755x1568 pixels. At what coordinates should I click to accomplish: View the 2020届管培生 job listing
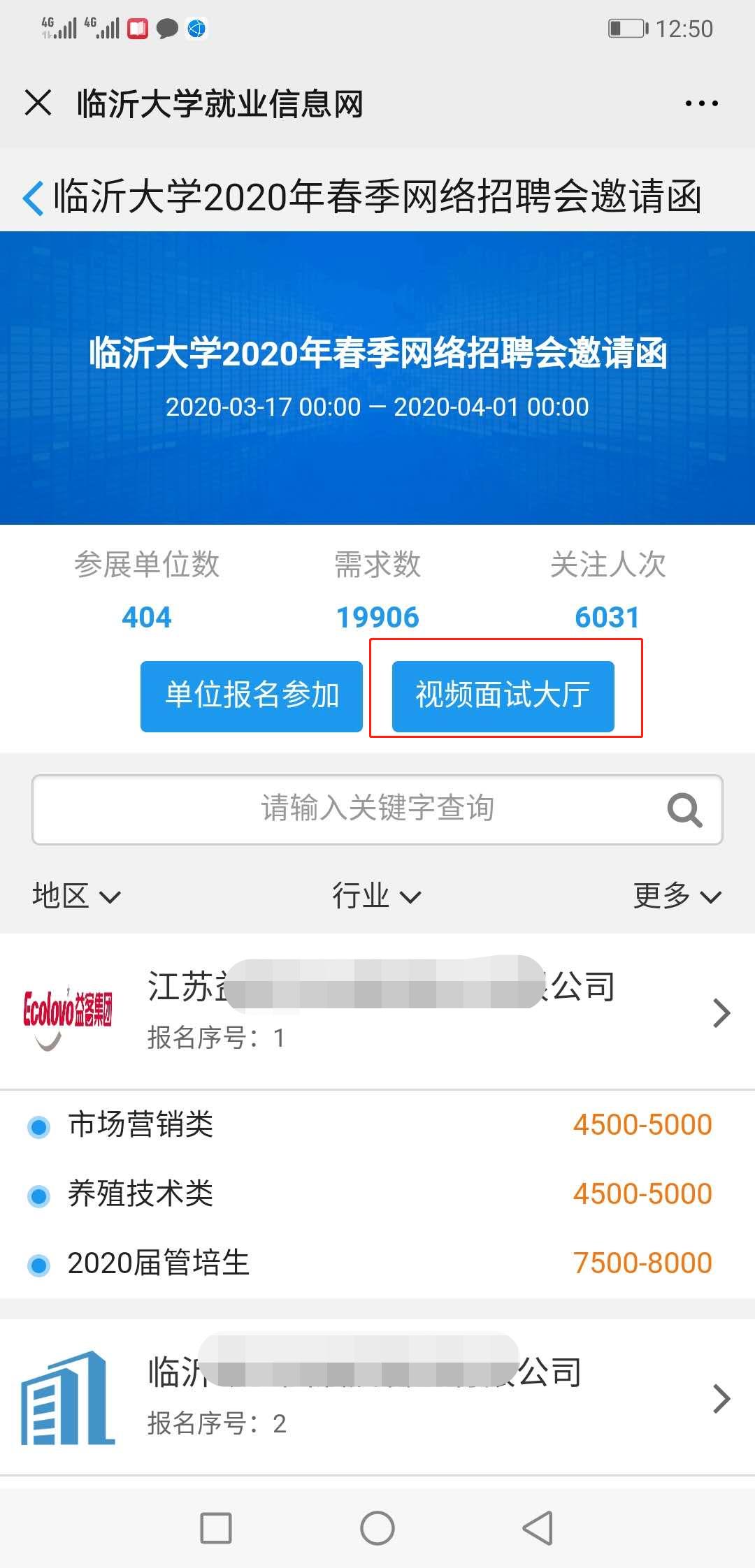pyautogui.click(x=377, y=1263)
